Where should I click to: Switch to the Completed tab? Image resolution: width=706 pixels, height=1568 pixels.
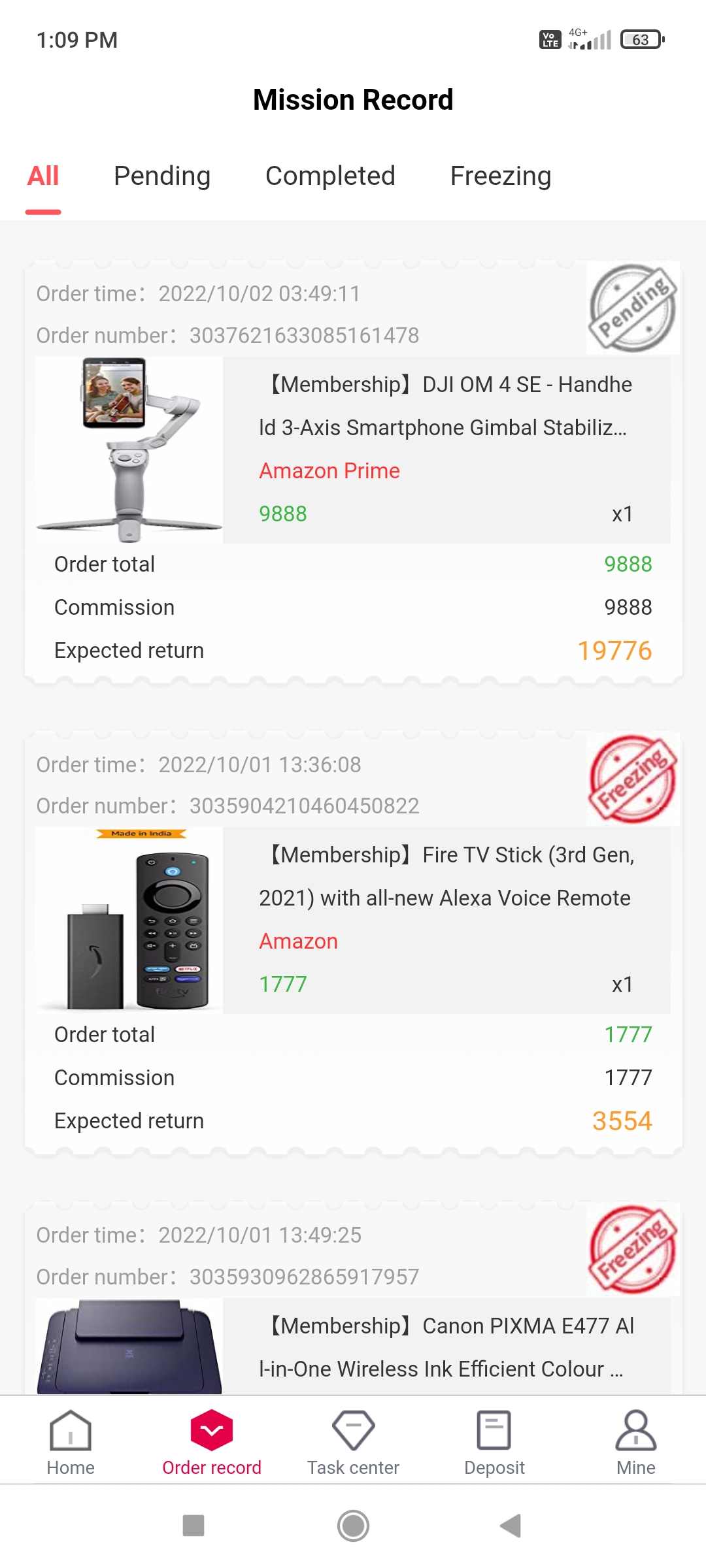pyautogui.click(x=330, y=176)
